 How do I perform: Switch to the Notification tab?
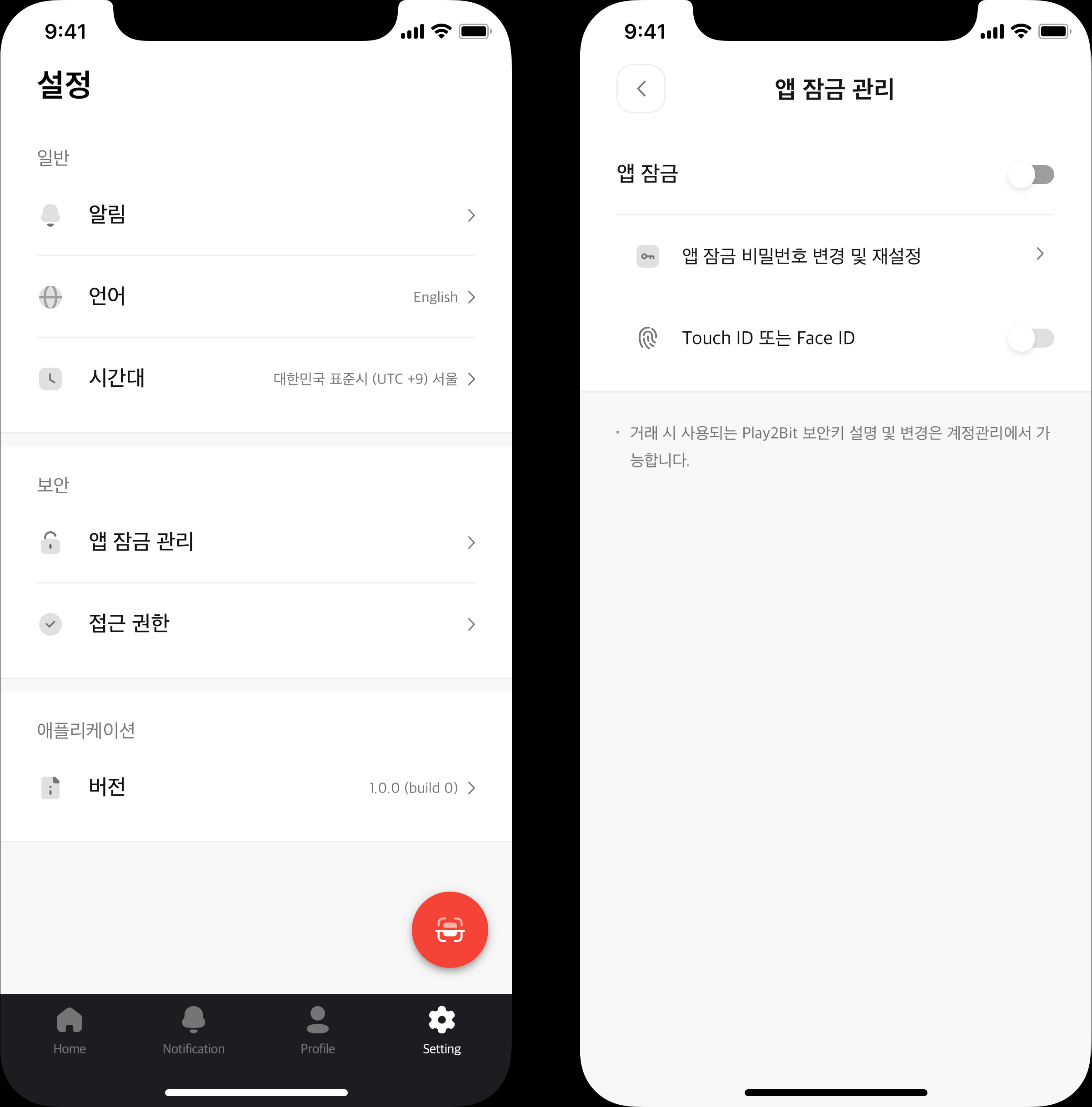pyautogui.click(x=193, y=1030)
